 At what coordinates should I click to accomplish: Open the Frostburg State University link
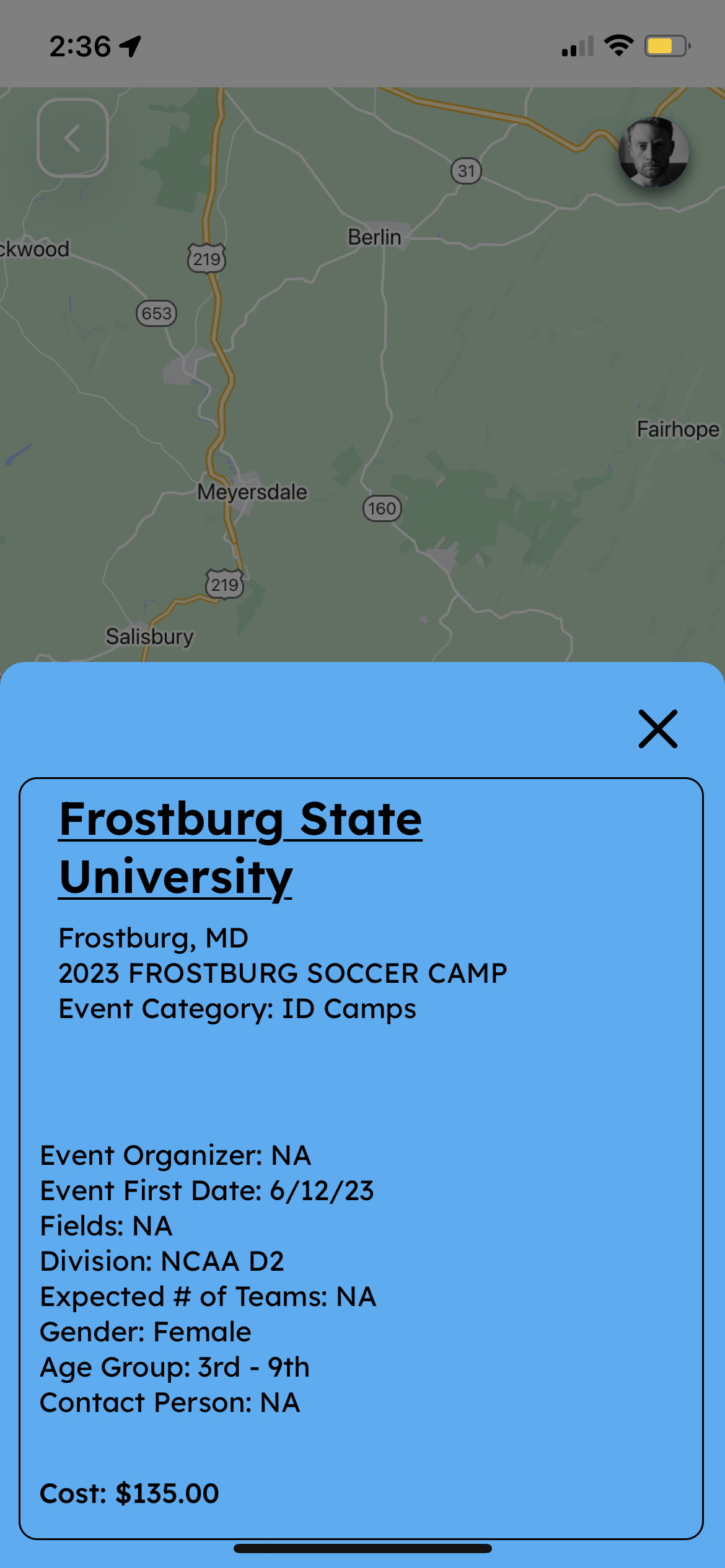pyautogui.click(x=240, y=847)
